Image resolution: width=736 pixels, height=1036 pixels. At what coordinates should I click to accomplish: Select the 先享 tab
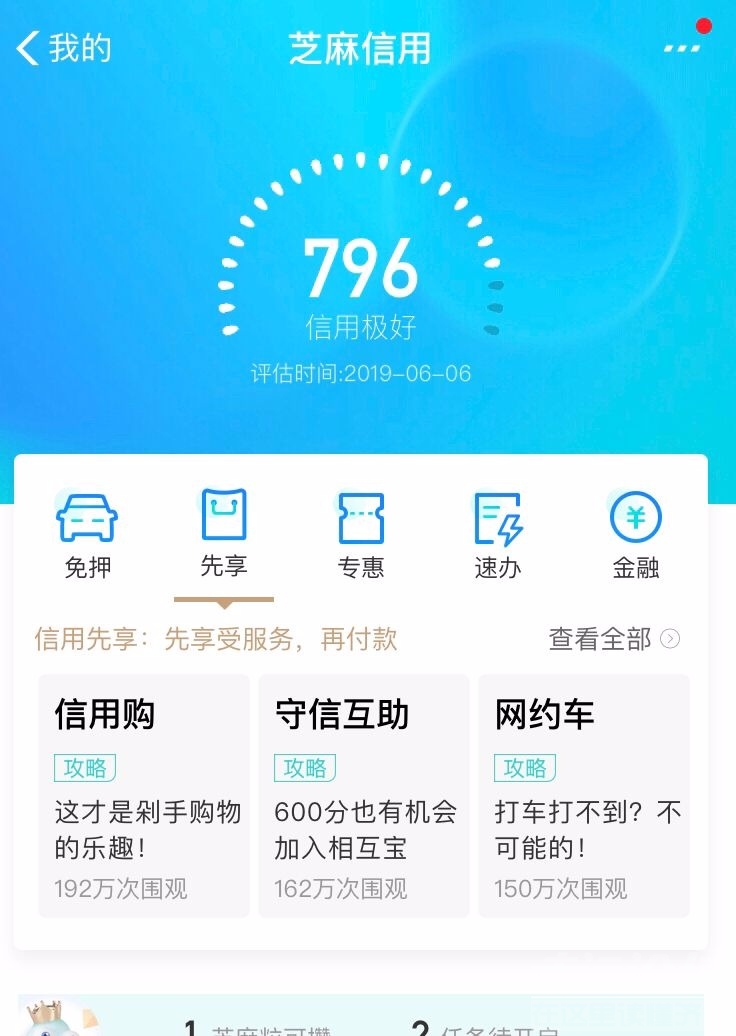click(x=224, y=535)
